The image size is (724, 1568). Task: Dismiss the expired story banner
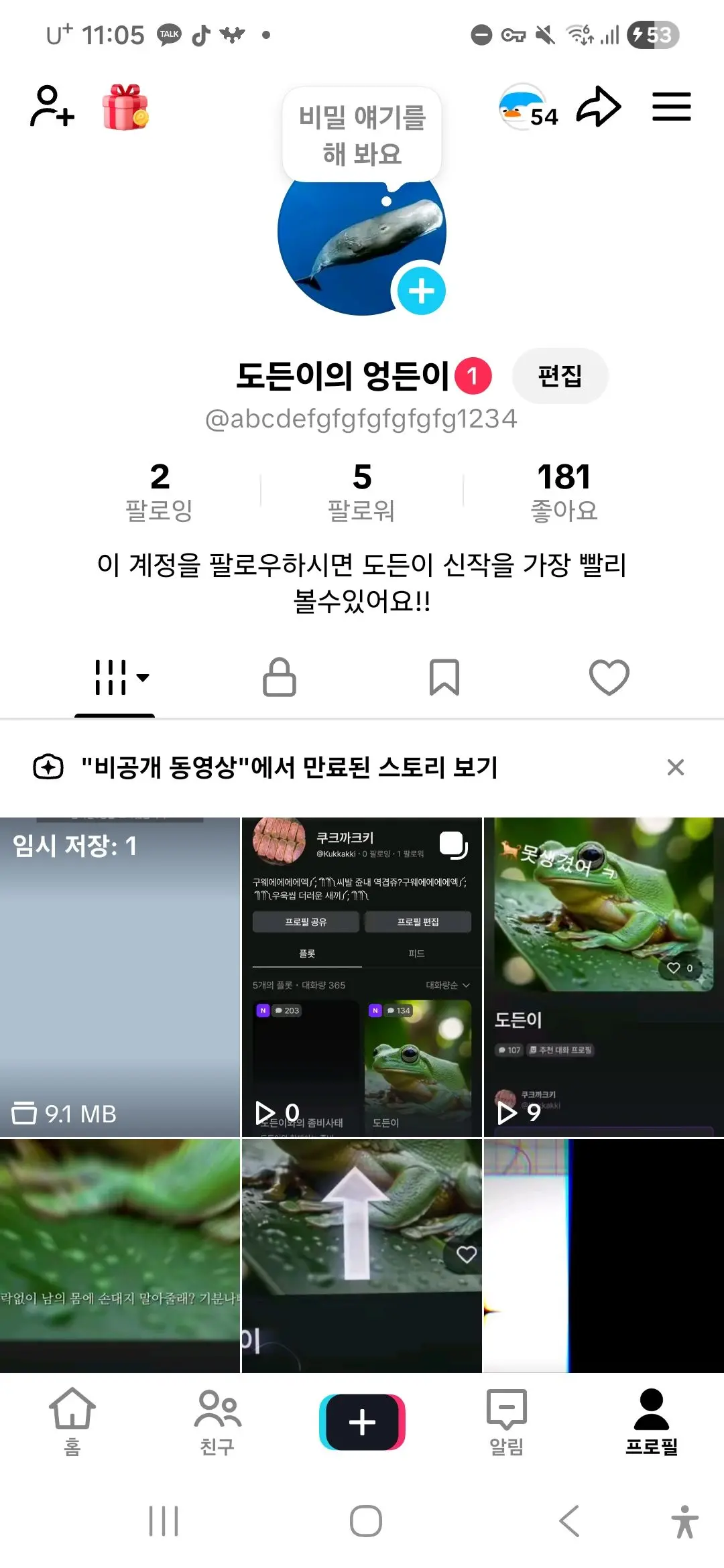pyautogui.click(x=676, y=767)
